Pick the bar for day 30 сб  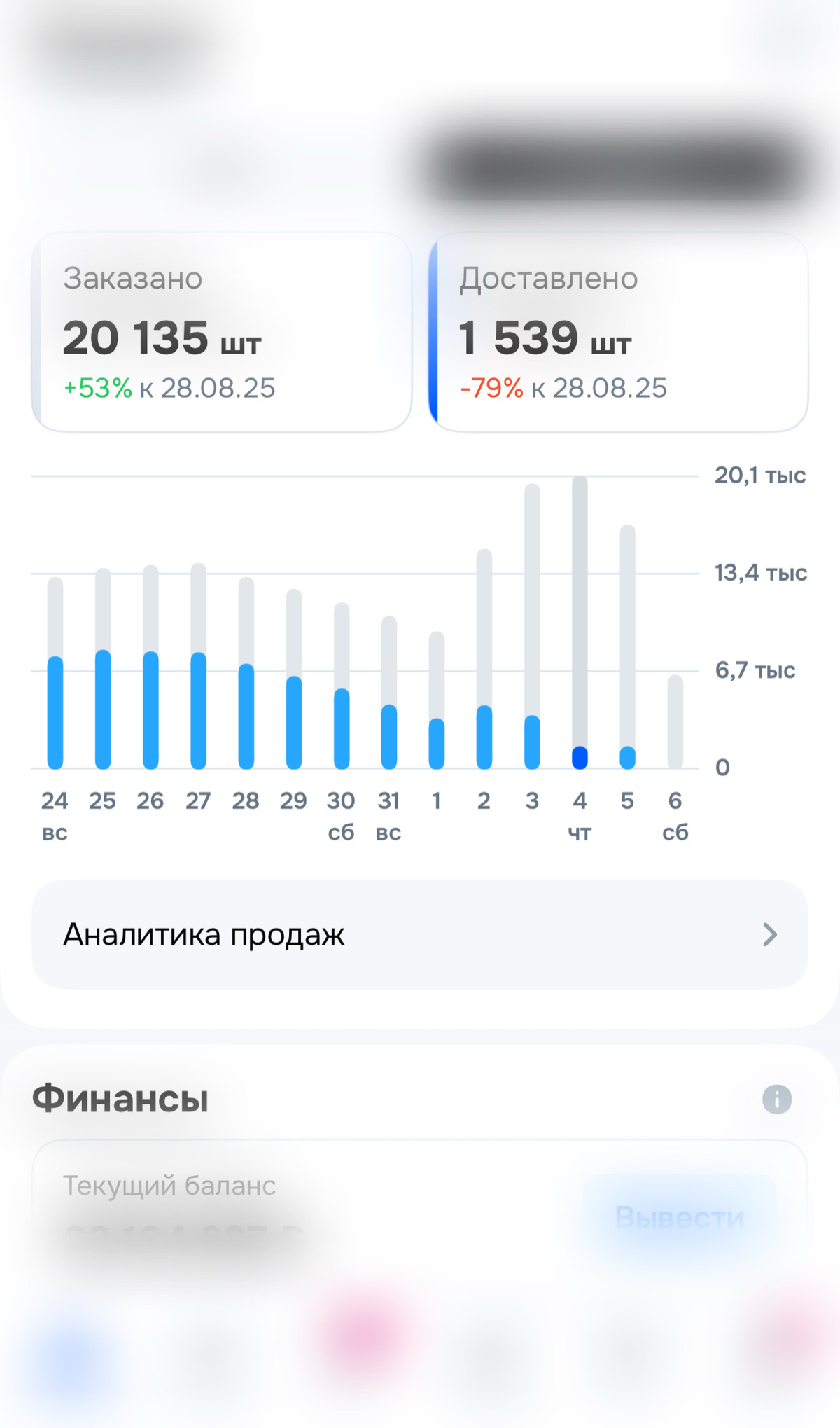pos(342,686)
